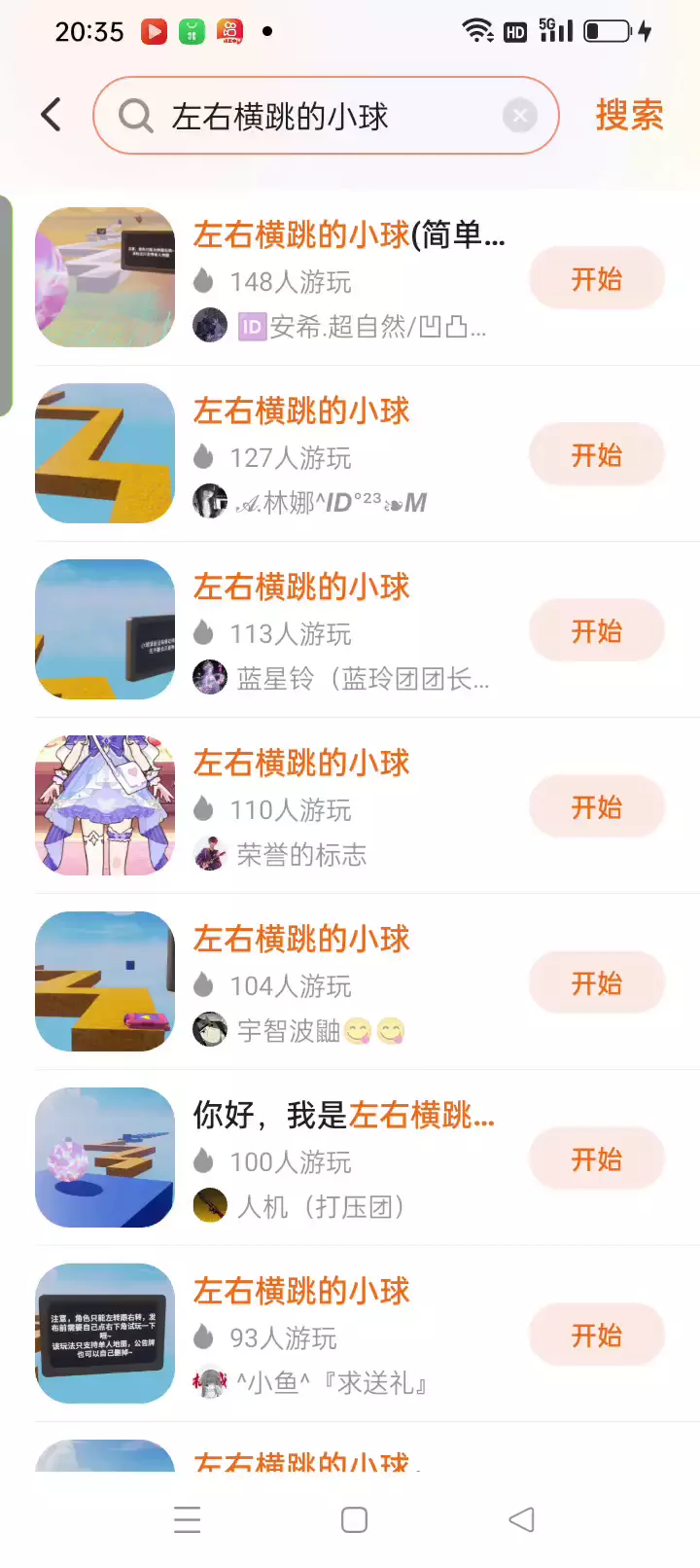The width and height of the screenshot is (700, 1568).
Task: Clear the search text with the X
Action: pos(520,117)
